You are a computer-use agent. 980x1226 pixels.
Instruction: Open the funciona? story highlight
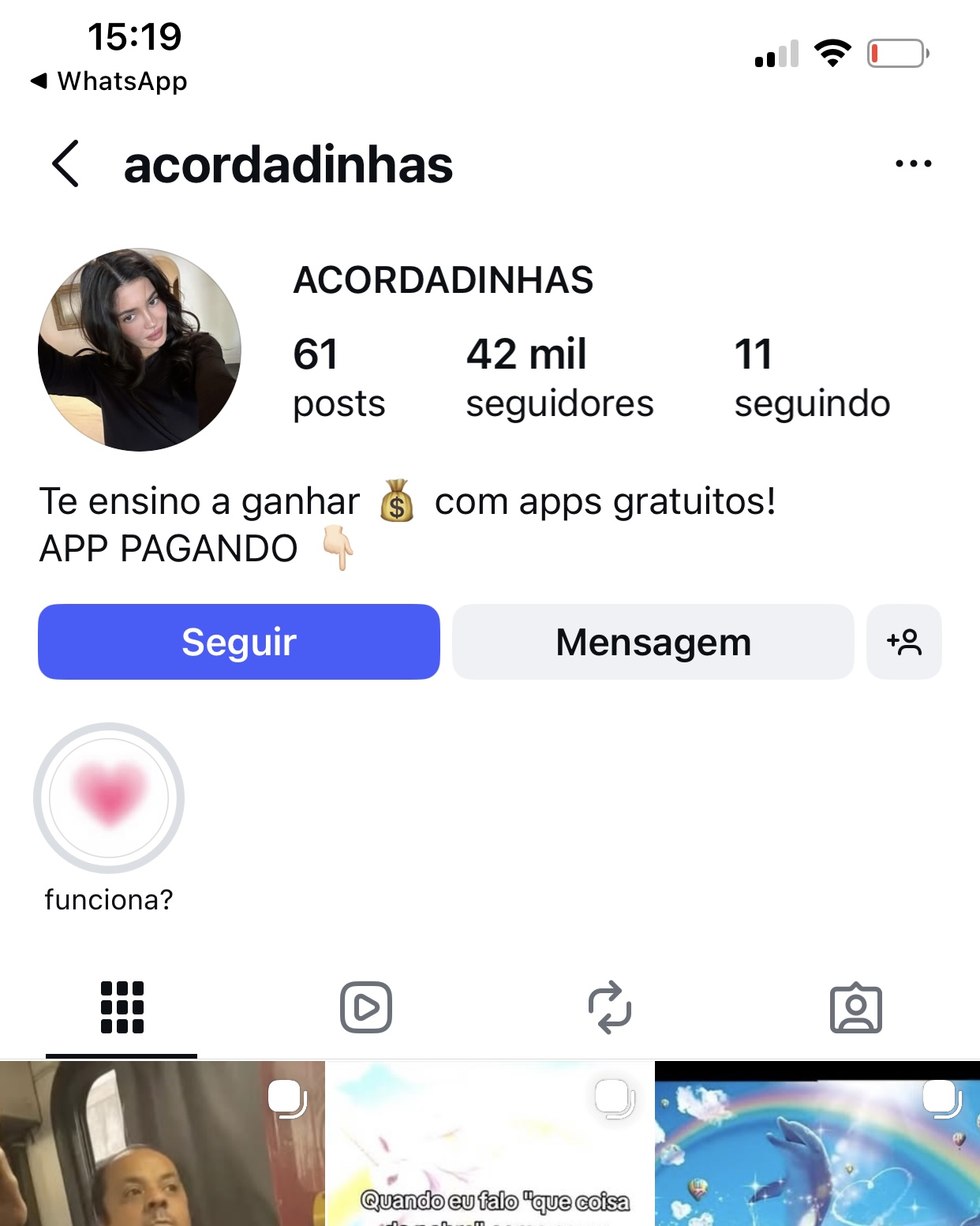pos(109,799)
